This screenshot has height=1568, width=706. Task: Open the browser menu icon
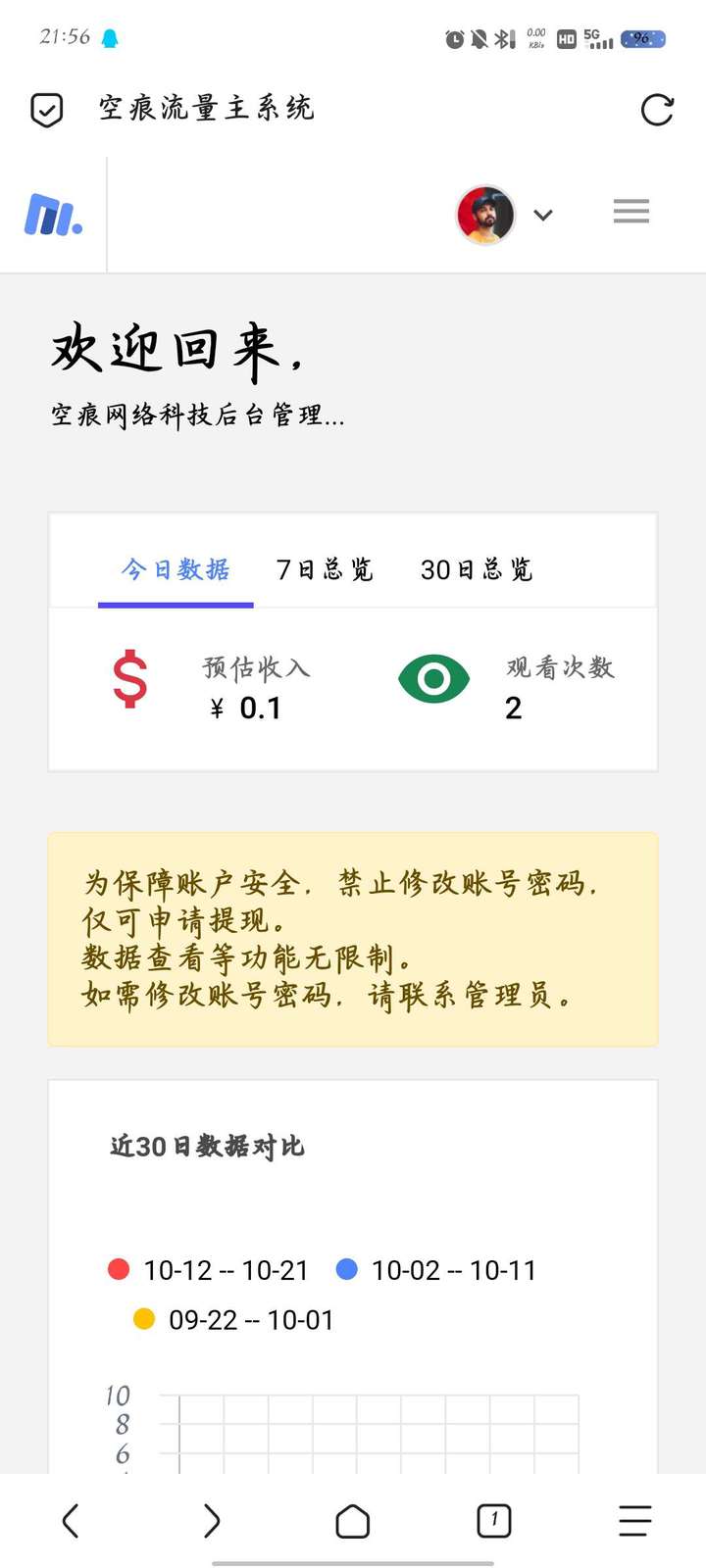pyautogui.click(x=635, y=1520)
